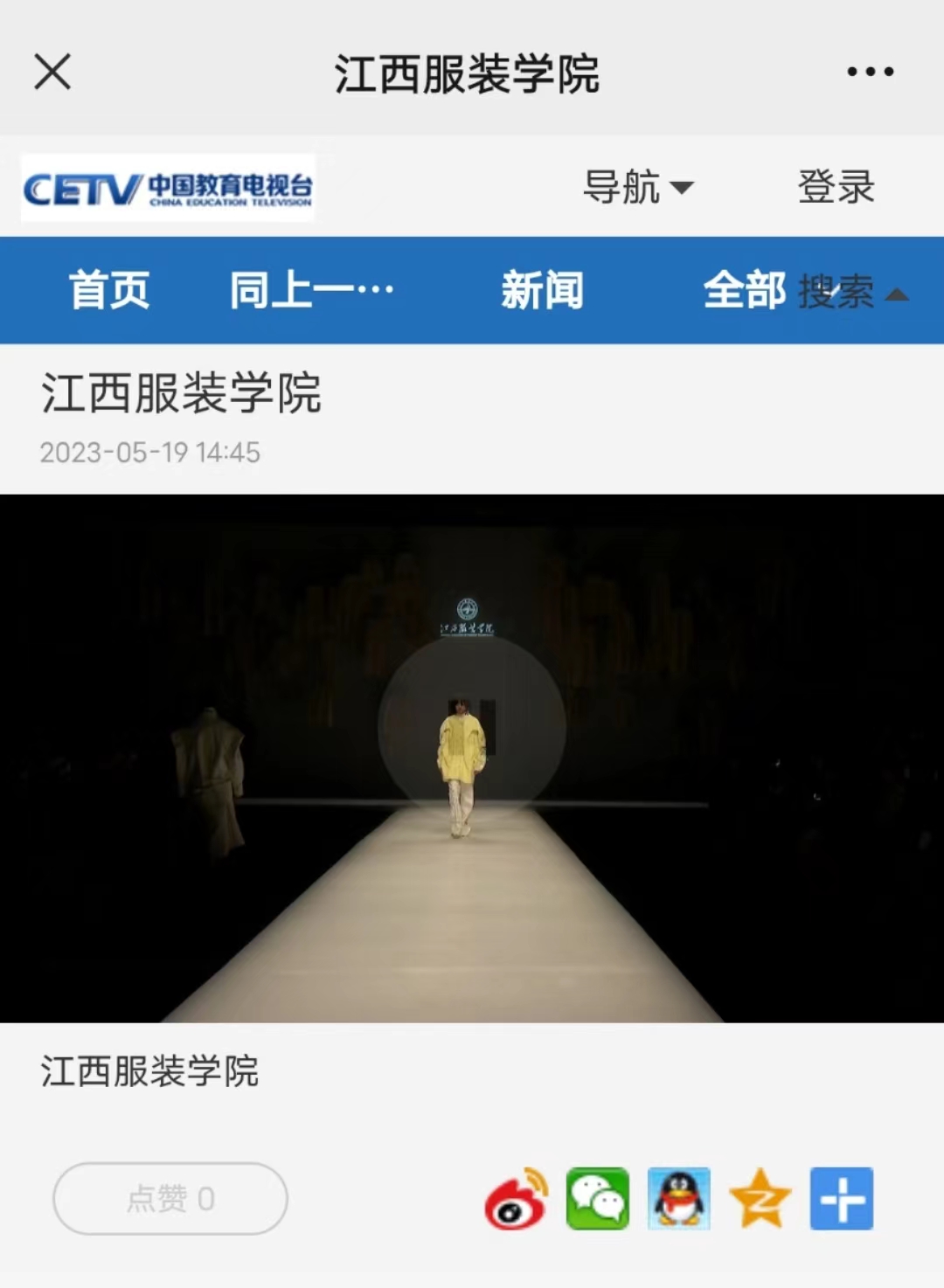Viewport: 944px width, 1288px height.
Task: Share to WeChat
Action: click(x=598, y=1199)
